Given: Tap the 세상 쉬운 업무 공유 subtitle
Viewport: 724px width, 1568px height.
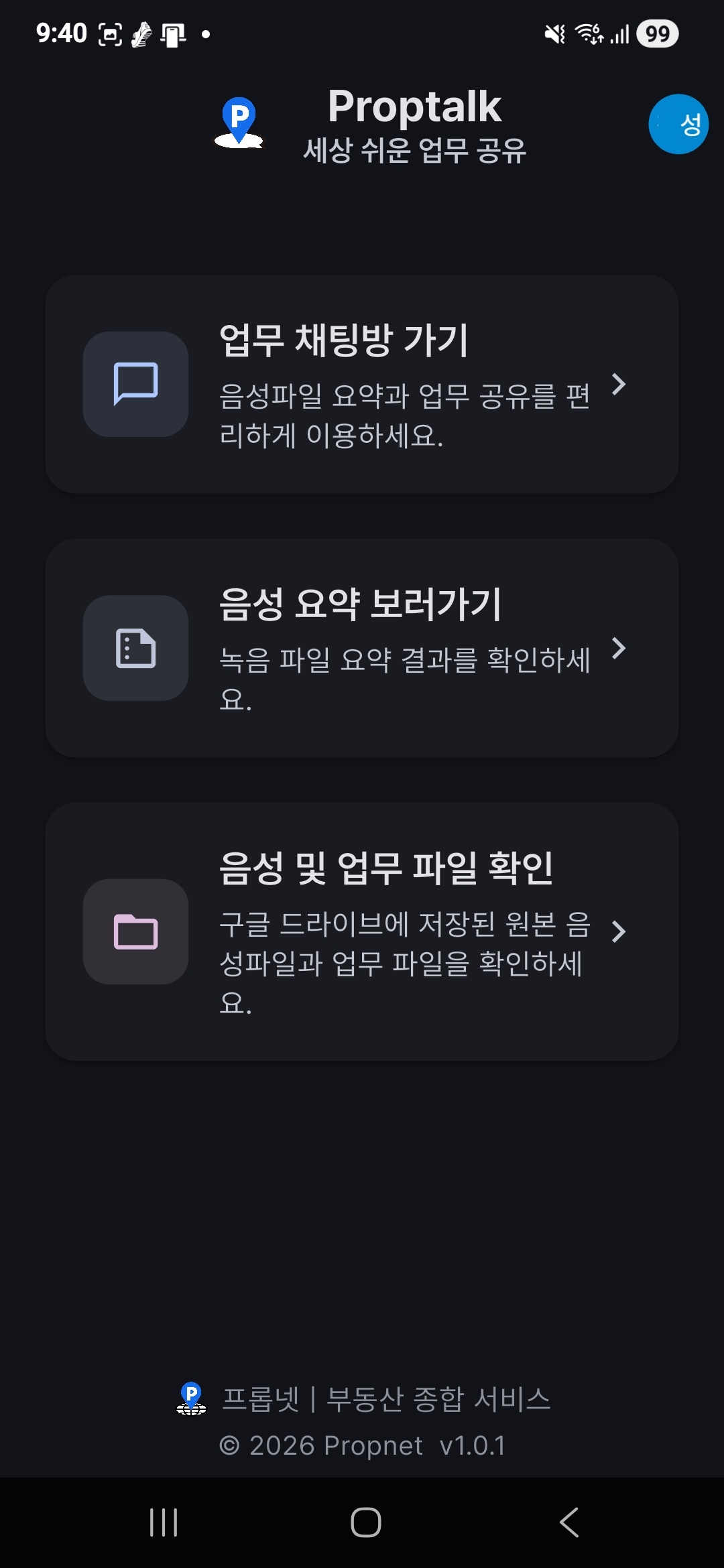Looking at the screenshot, I should pos(416,149).
